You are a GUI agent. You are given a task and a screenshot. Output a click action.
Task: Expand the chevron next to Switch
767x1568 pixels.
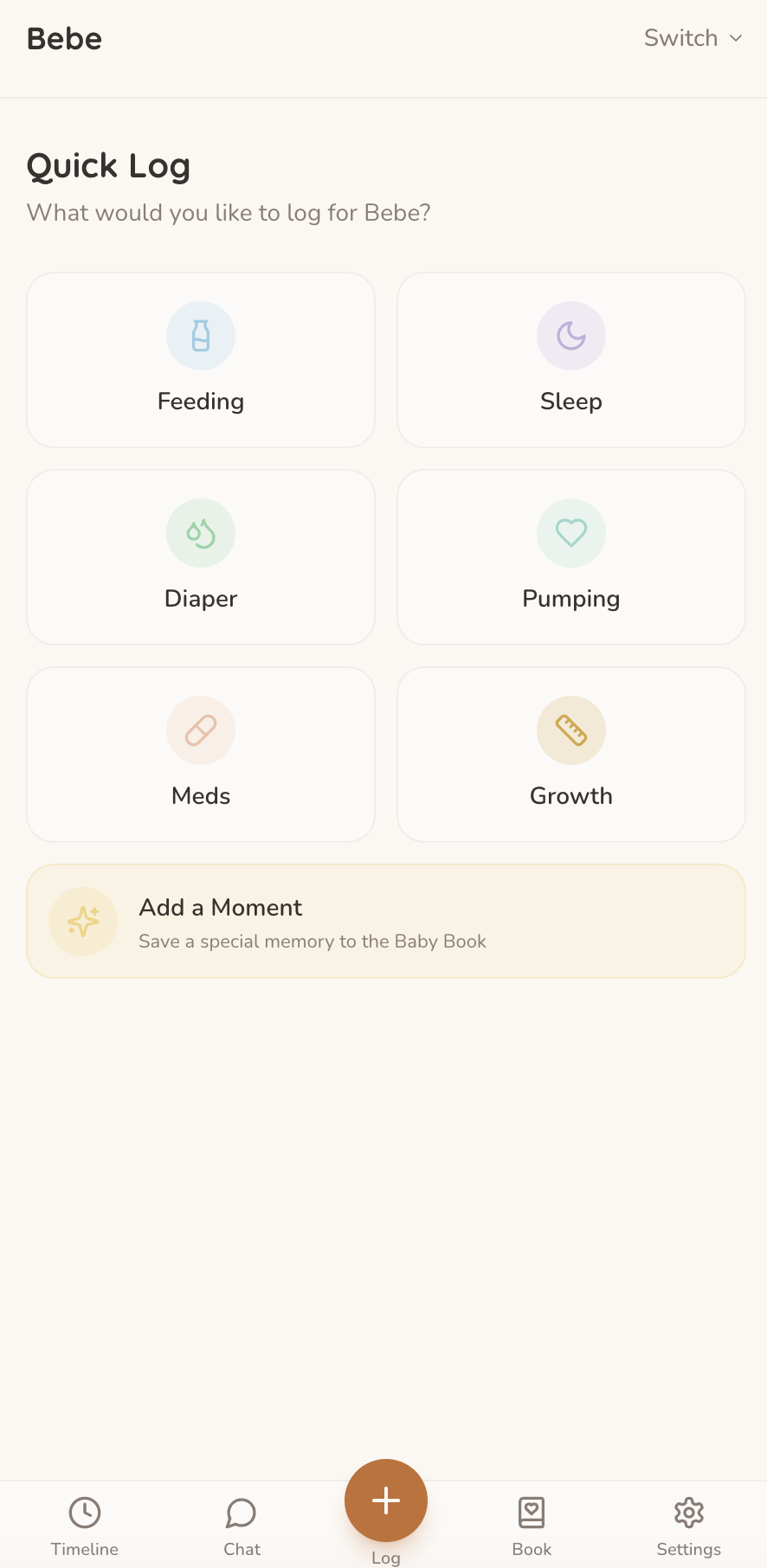[x=737, y=38]
